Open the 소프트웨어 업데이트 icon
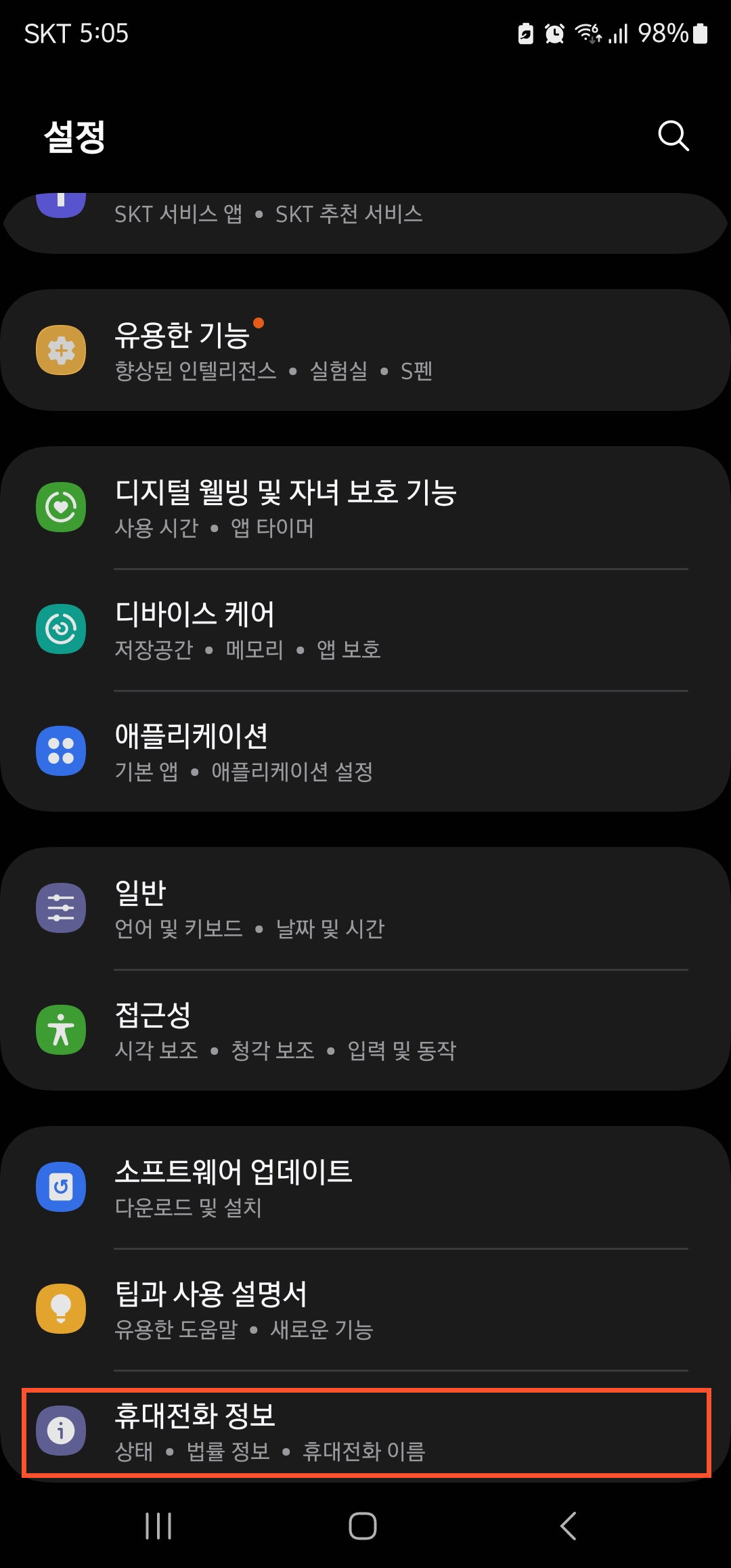This screenshot has width=731, height=1568. pyautogui.click(x=61, y=1186)
